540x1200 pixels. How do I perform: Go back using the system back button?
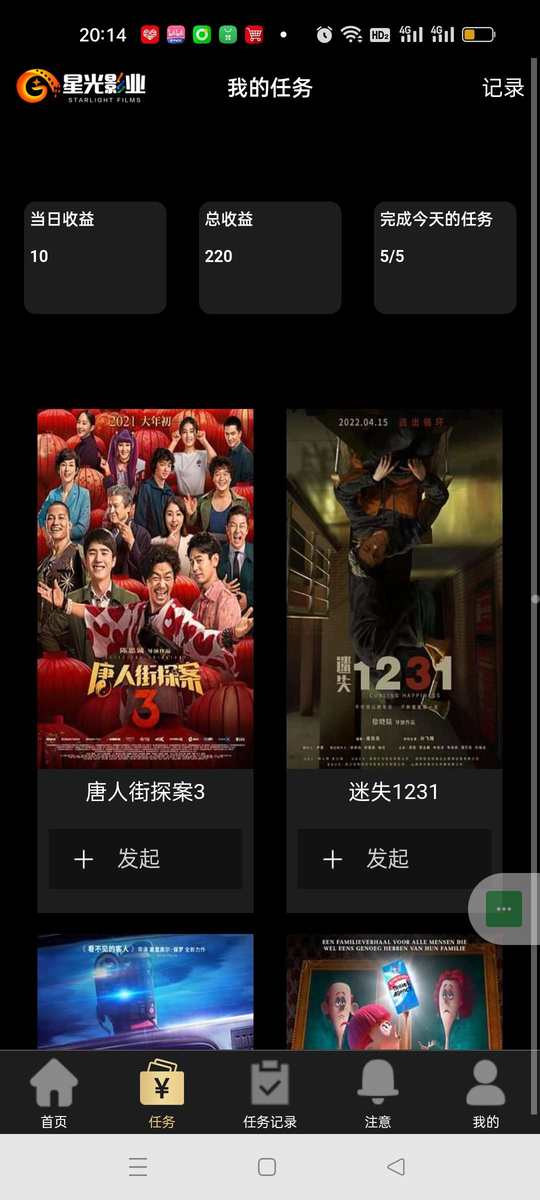[396, 1167]
